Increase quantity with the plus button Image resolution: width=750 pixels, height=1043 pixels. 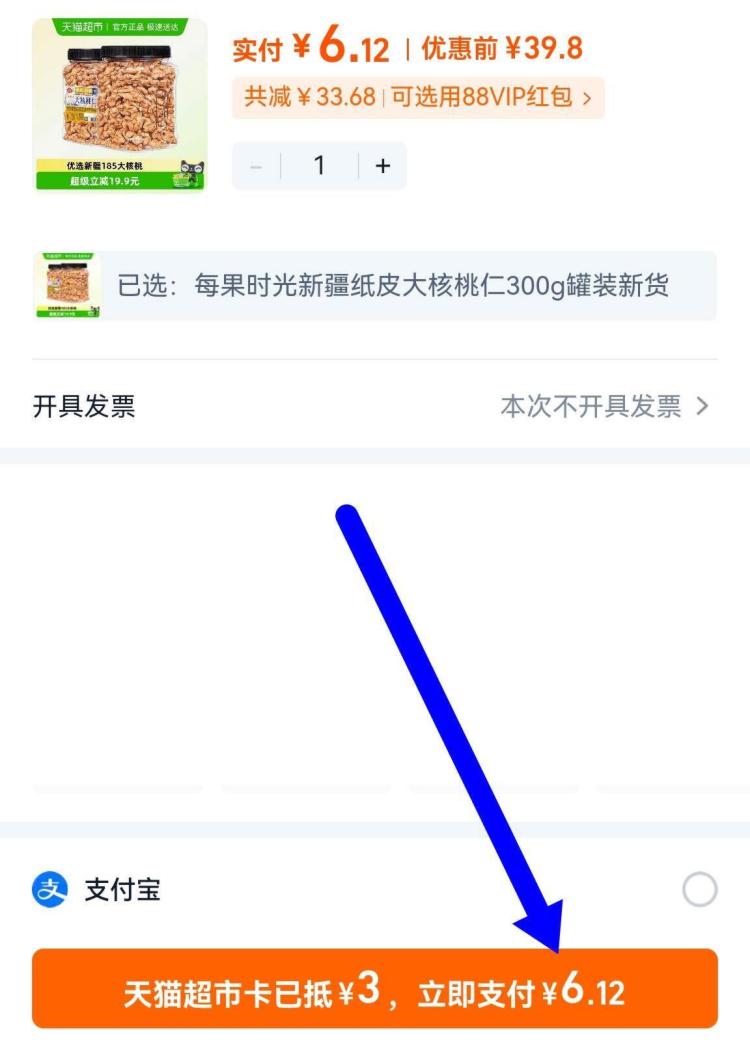383,166
